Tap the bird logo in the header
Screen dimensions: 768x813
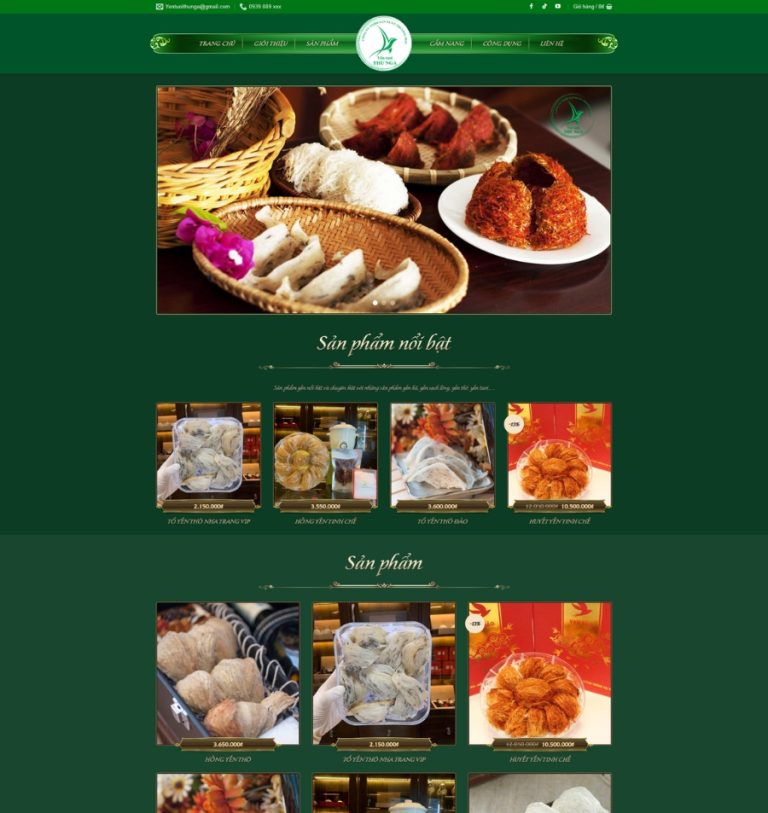[384, 44]
